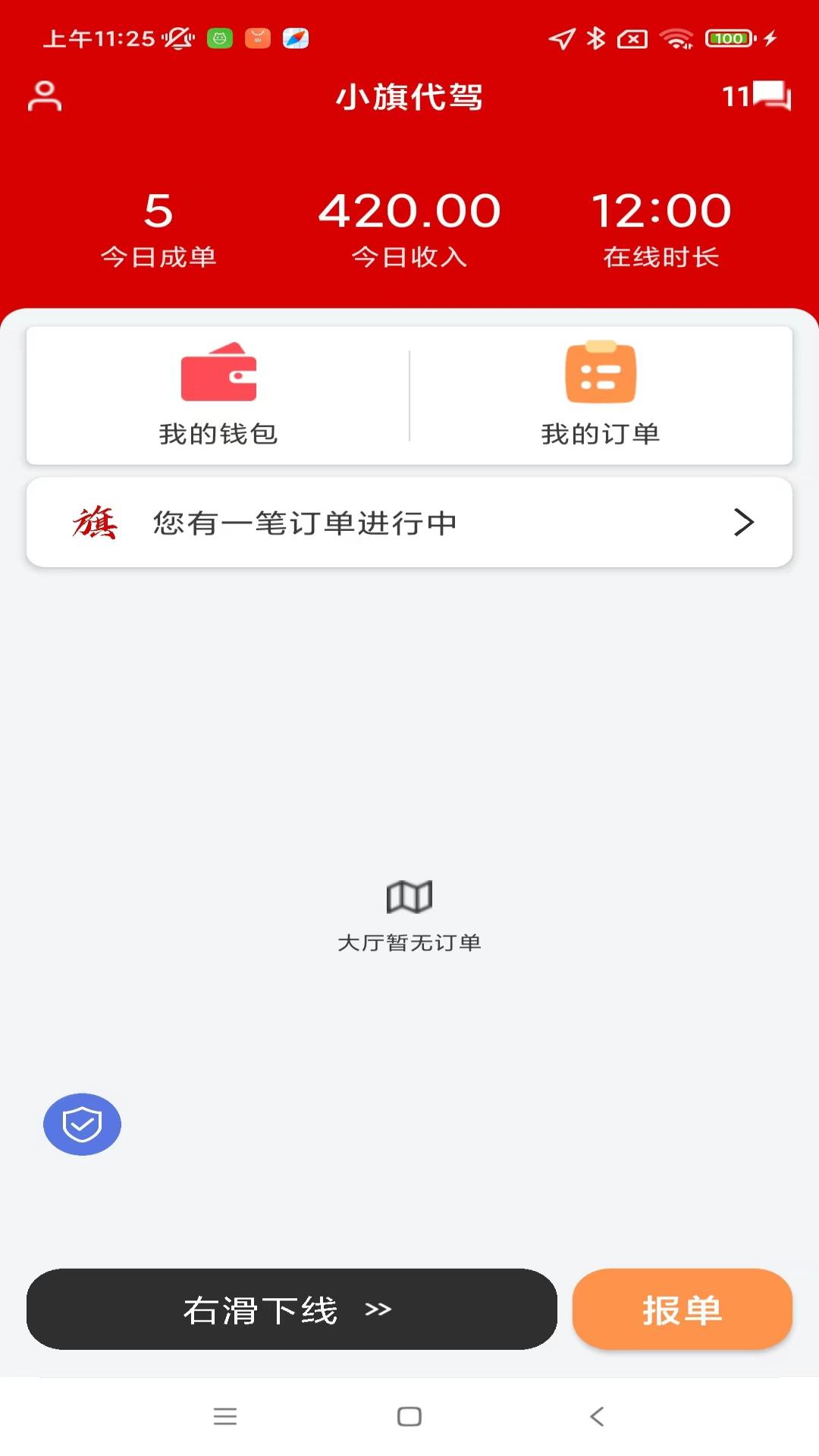
Task: Open the personal profile icon top-left
Action: pos(43,96)
